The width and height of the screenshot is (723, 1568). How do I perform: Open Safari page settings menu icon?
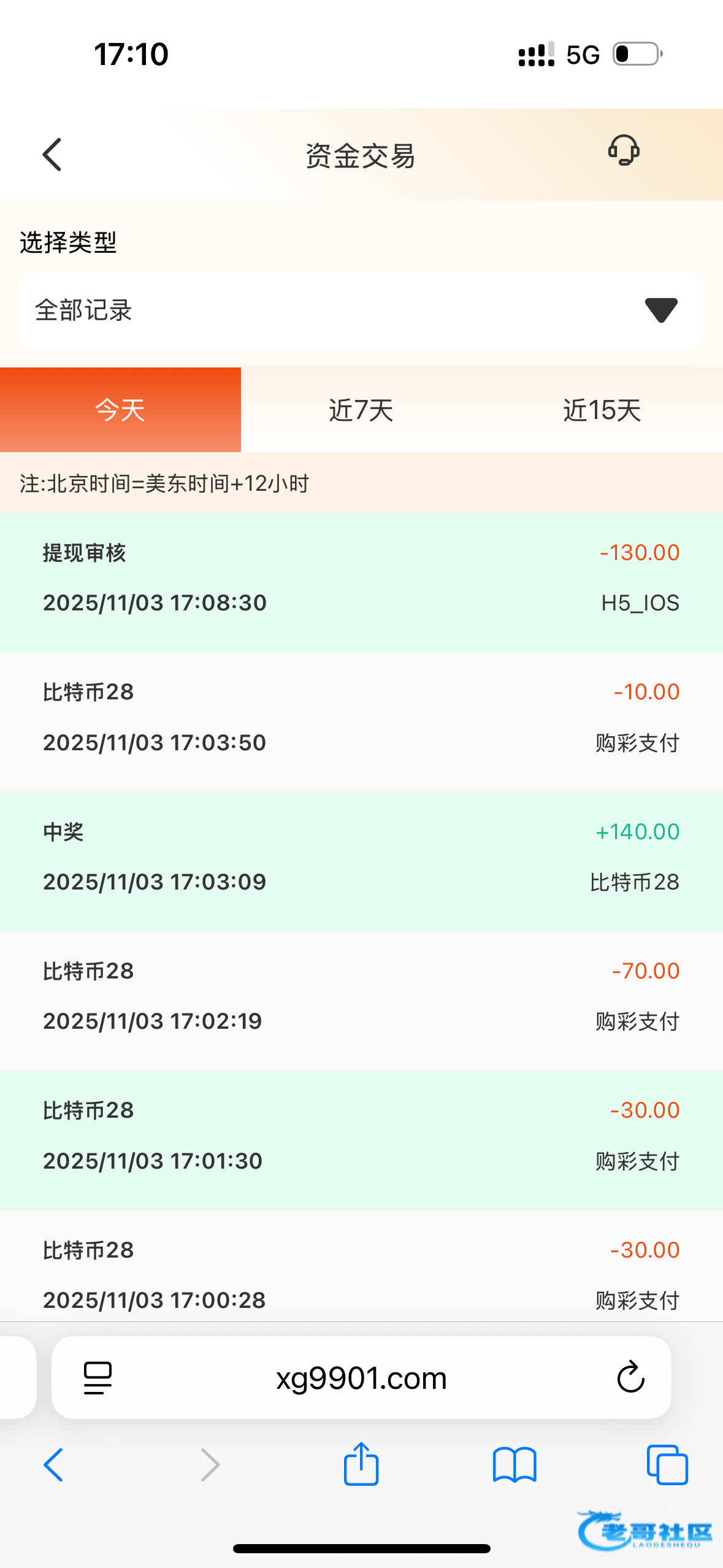tap(98, 1378)
